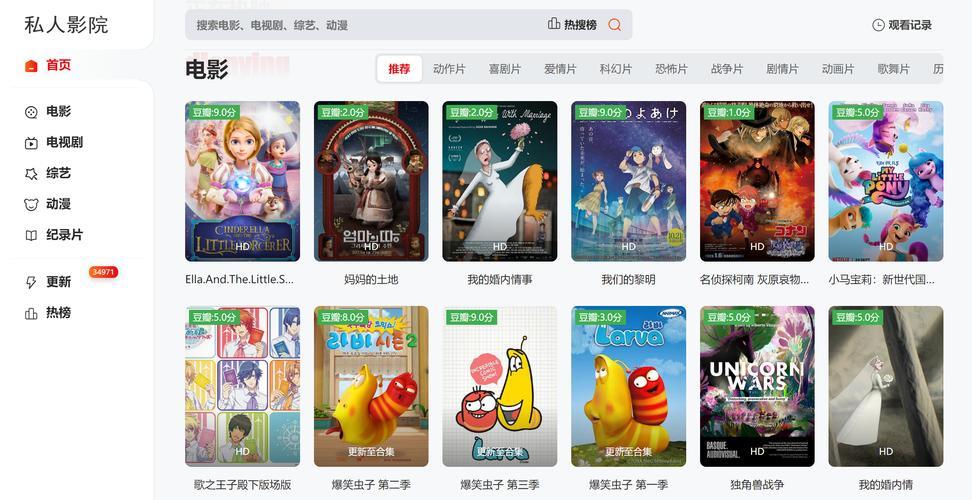View the 热榜 ranking page
This screenshot has height=500, width=972.
(x=58, y=313)
